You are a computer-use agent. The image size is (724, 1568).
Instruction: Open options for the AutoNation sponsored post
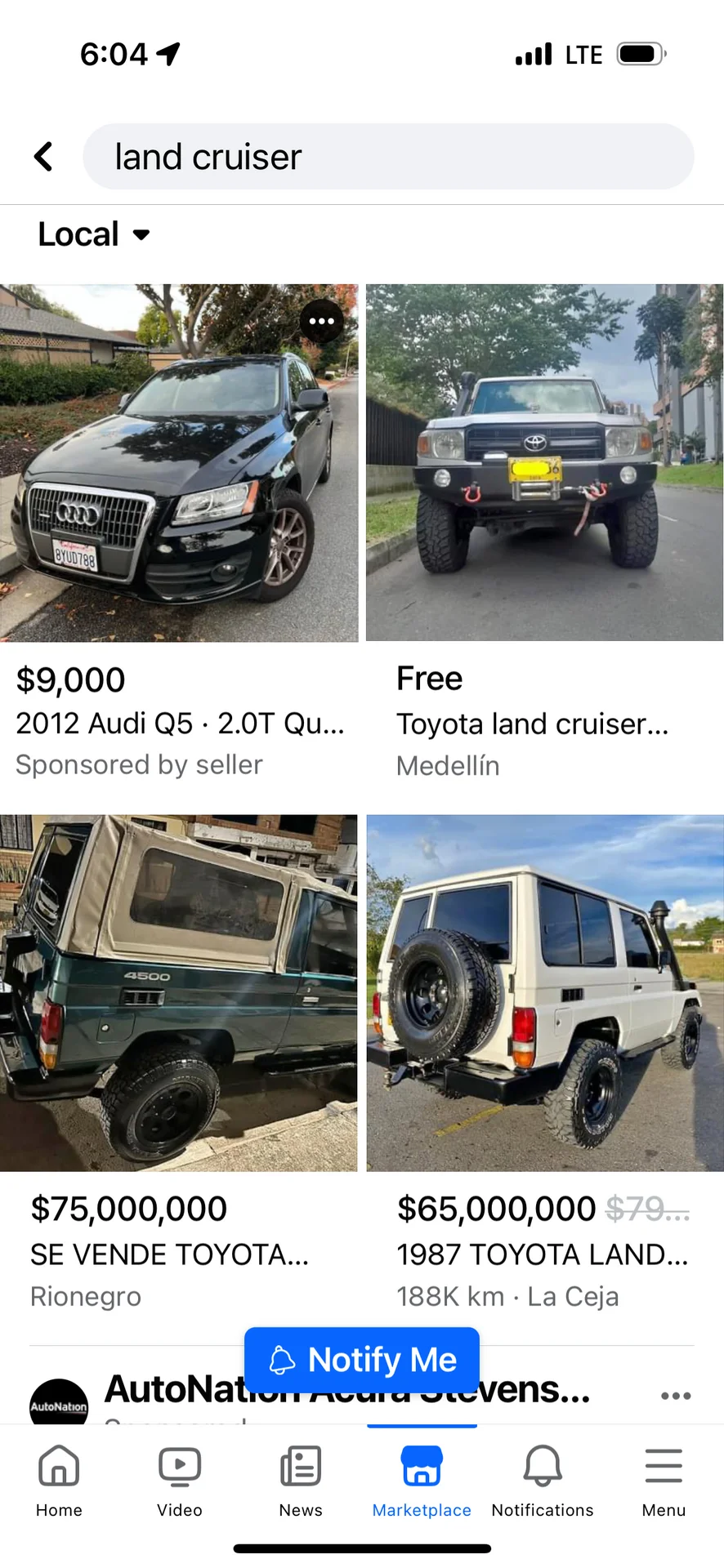click(676, 1396)
